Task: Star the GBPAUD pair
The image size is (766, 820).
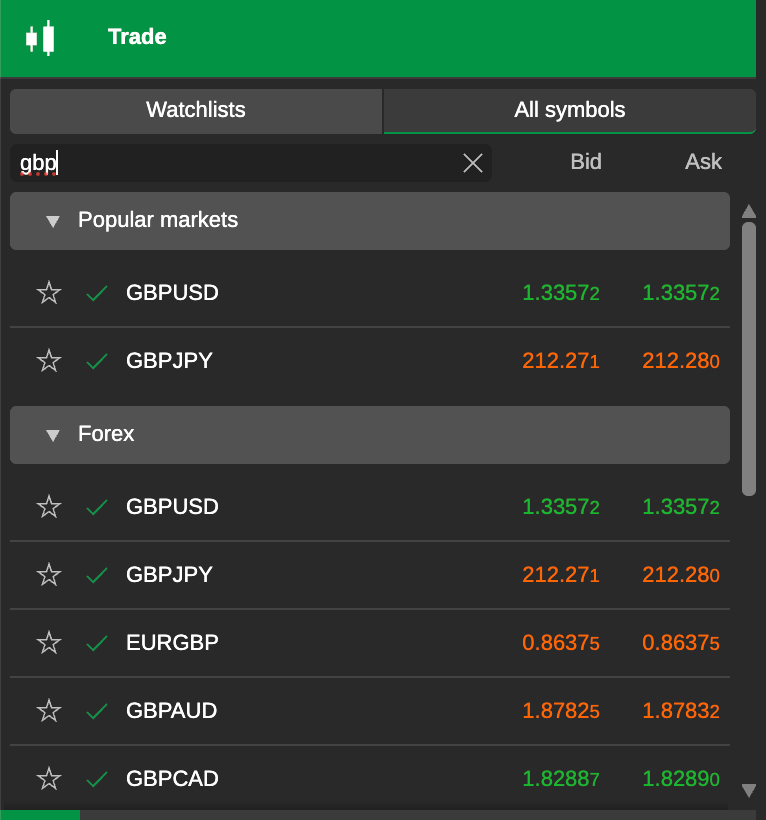Action: pyautogui.click(x=48, y=711)
